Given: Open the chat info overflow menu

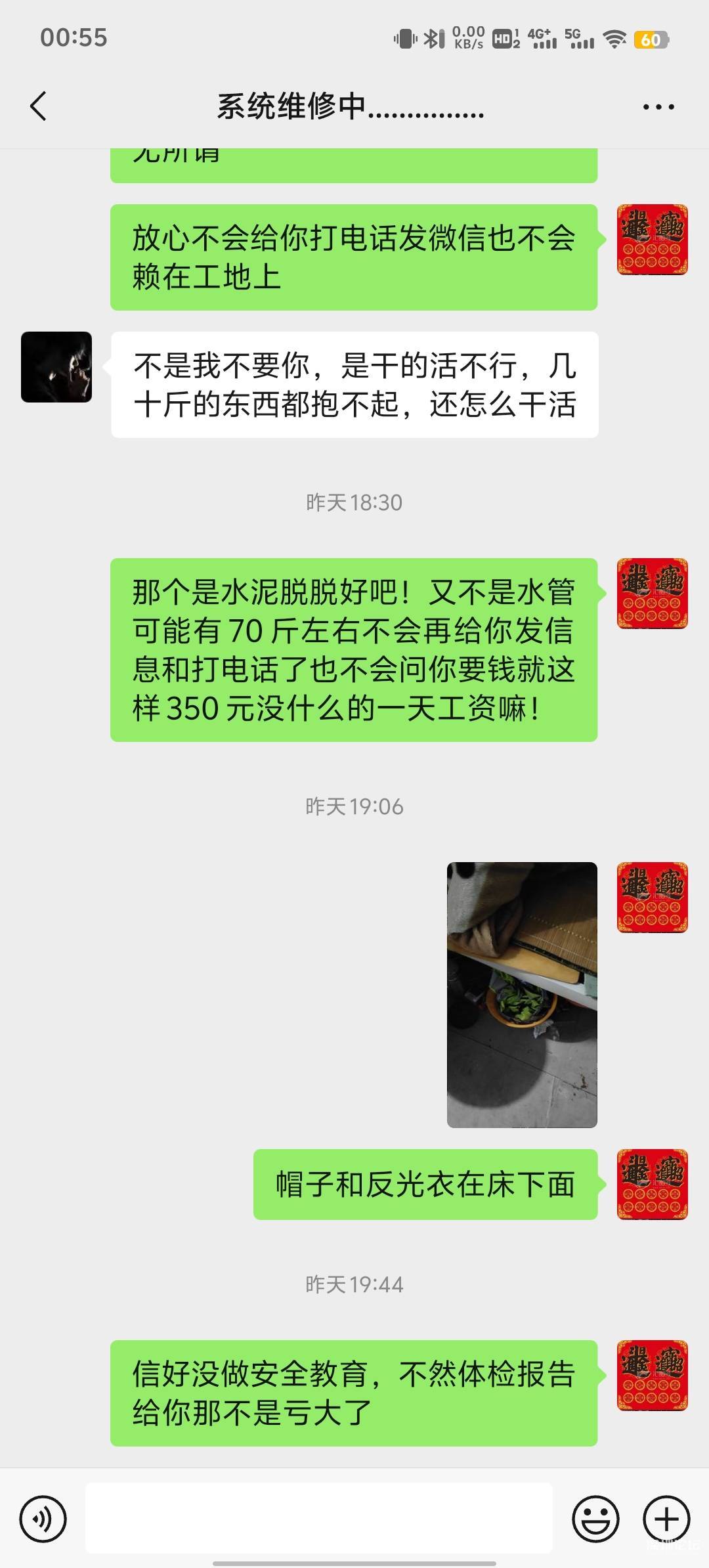Looking at the screenshot, I should (658, 107).
